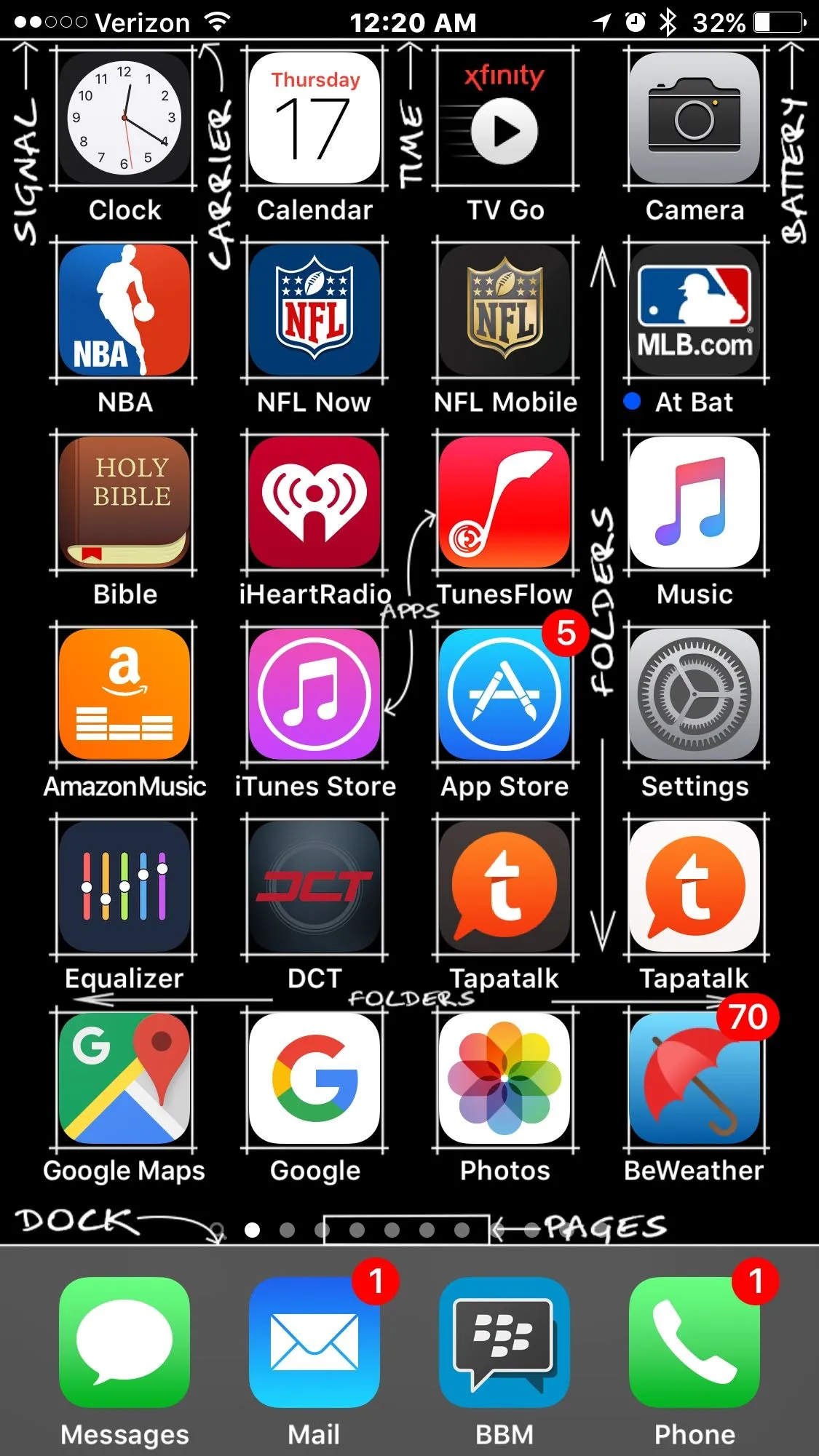Open the NBA app
Image resolution: width=819 pixels, height=1456 pixels.
click(x=124, y=310)
